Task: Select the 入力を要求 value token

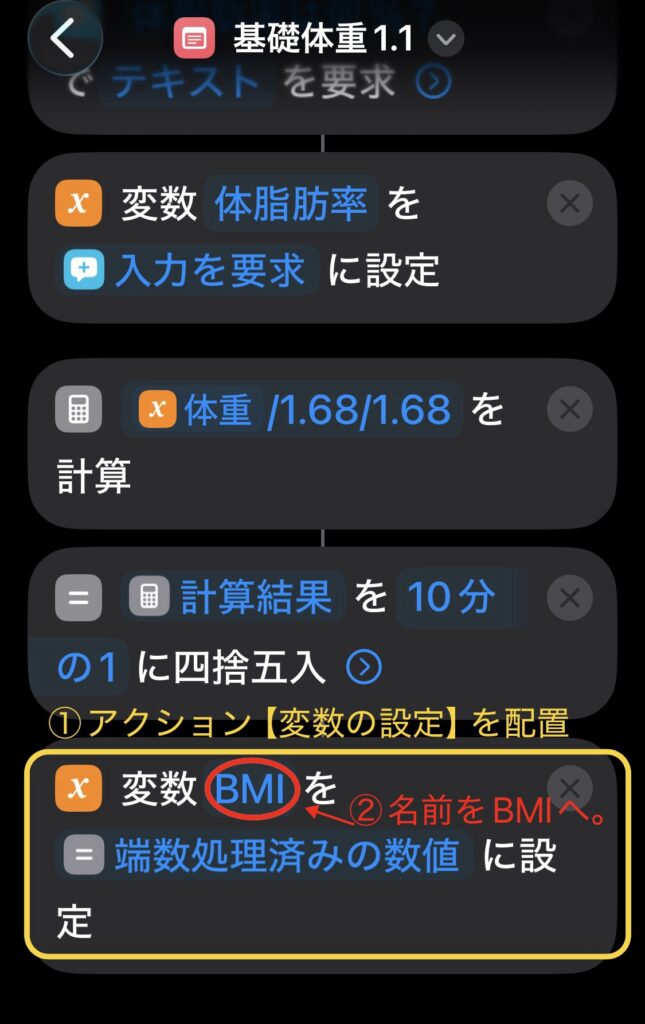Action: pyautogui.click(x=190, y=270)
